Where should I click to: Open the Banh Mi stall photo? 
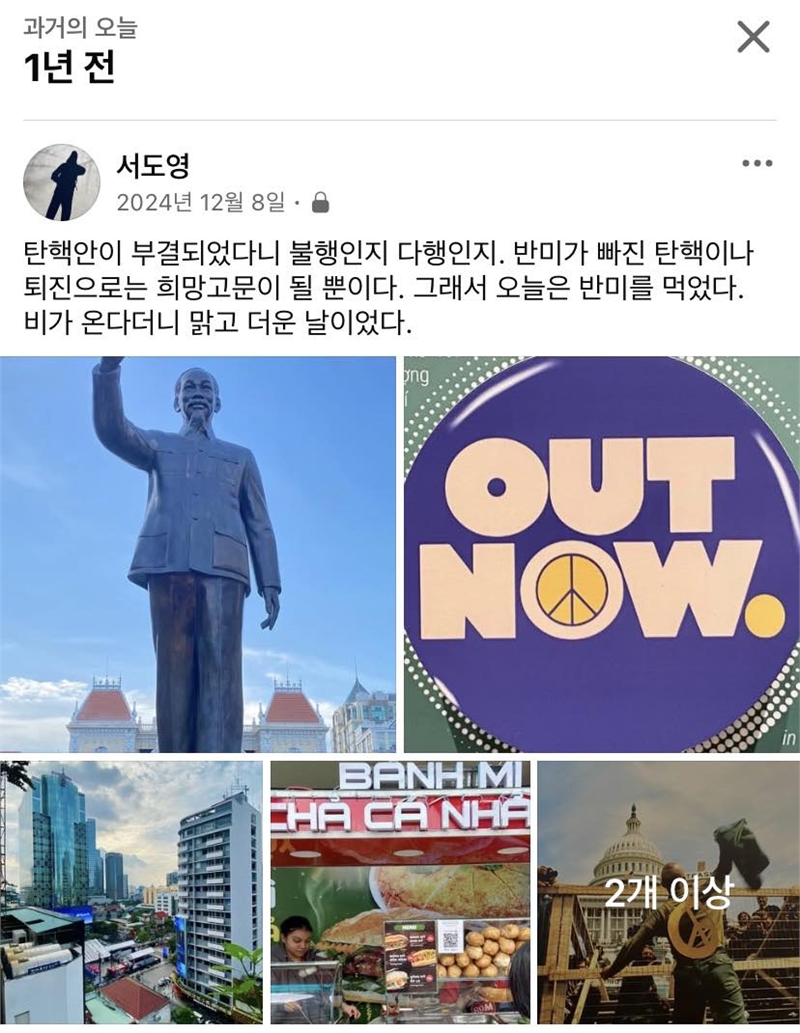[x=400, y=893]
